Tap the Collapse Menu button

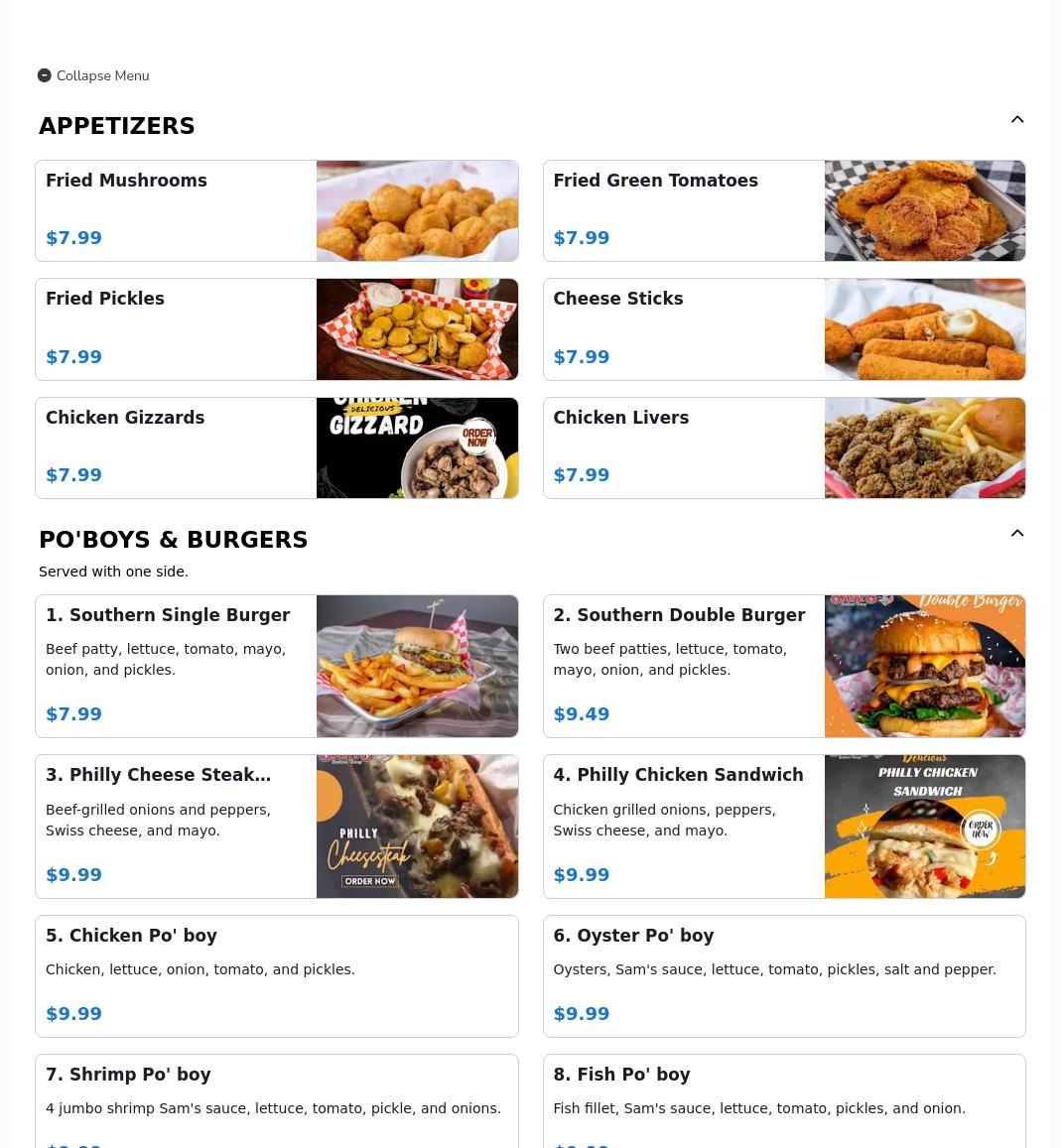click(93, 75)
